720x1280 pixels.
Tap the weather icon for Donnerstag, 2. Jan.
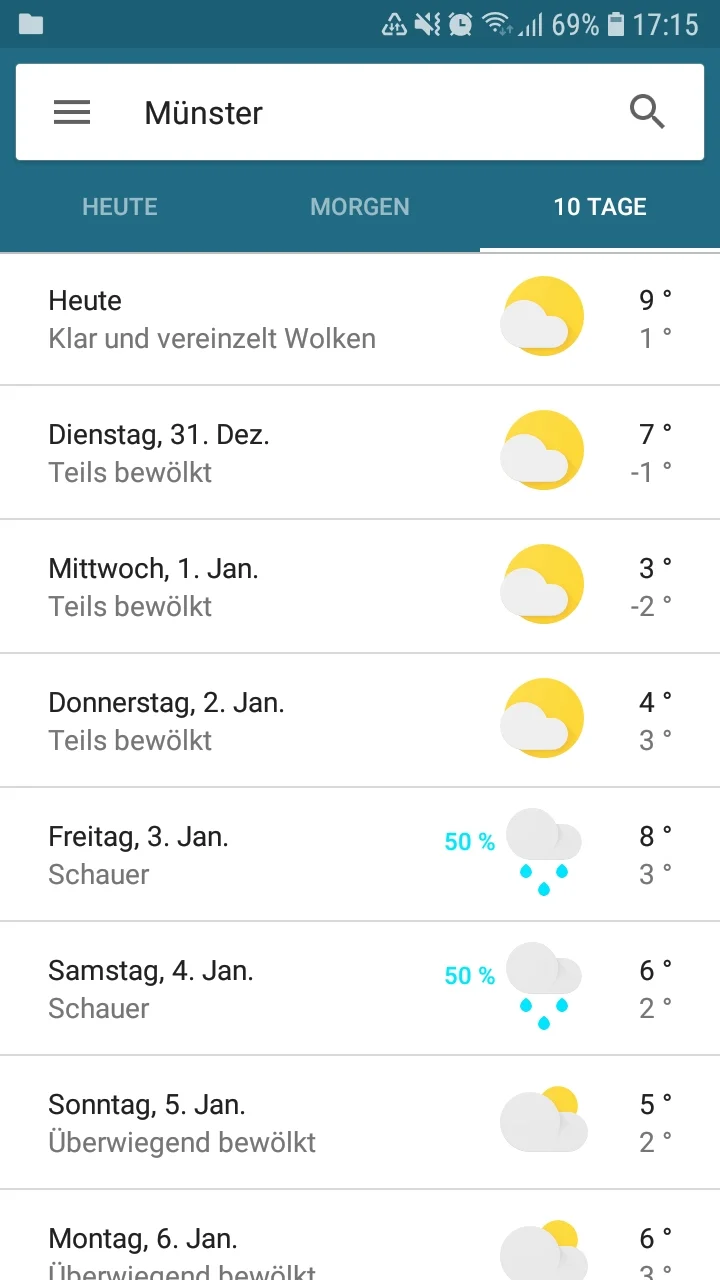(x=542, y=717)
